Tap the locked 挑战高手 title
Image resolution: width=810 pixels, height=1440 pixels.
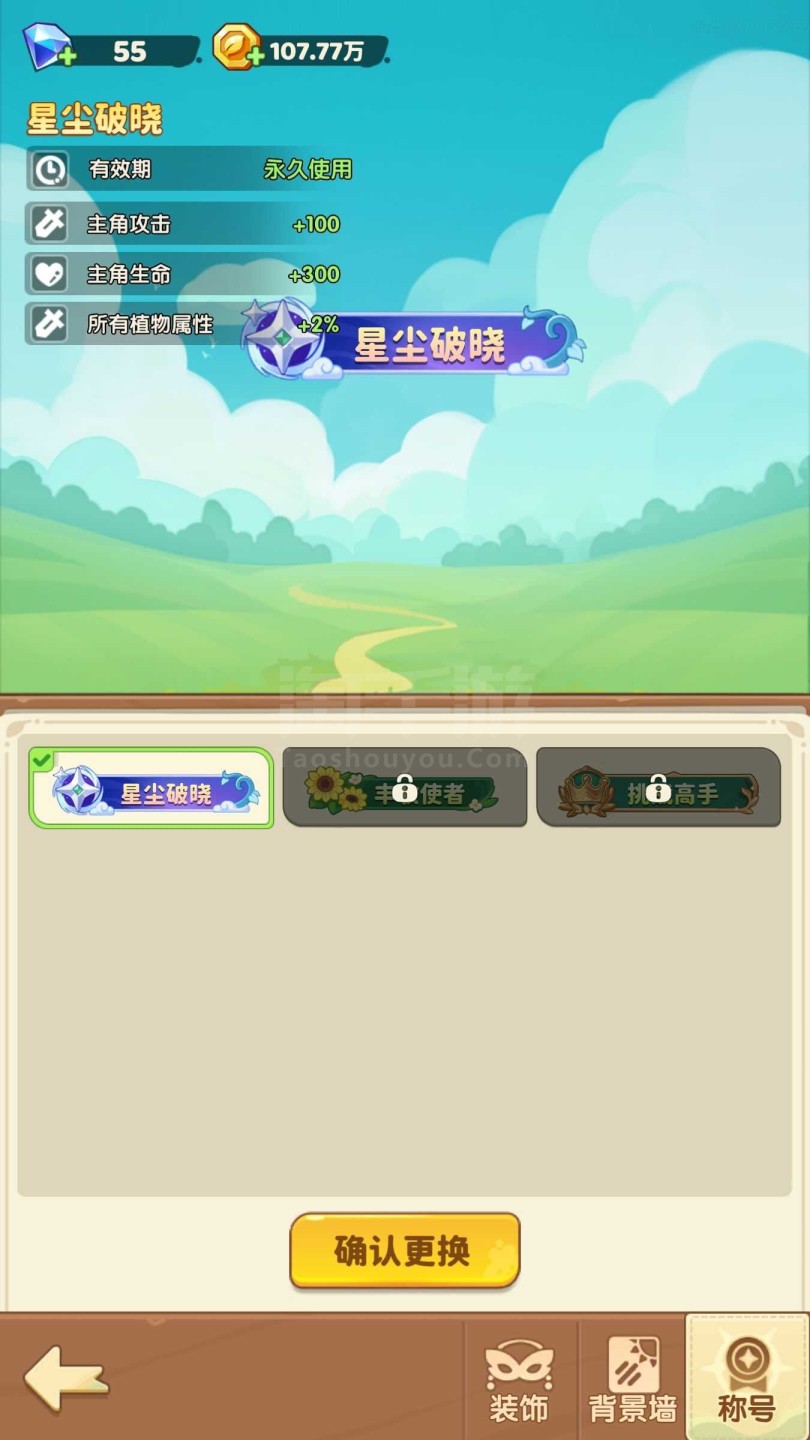pos(659,787)
